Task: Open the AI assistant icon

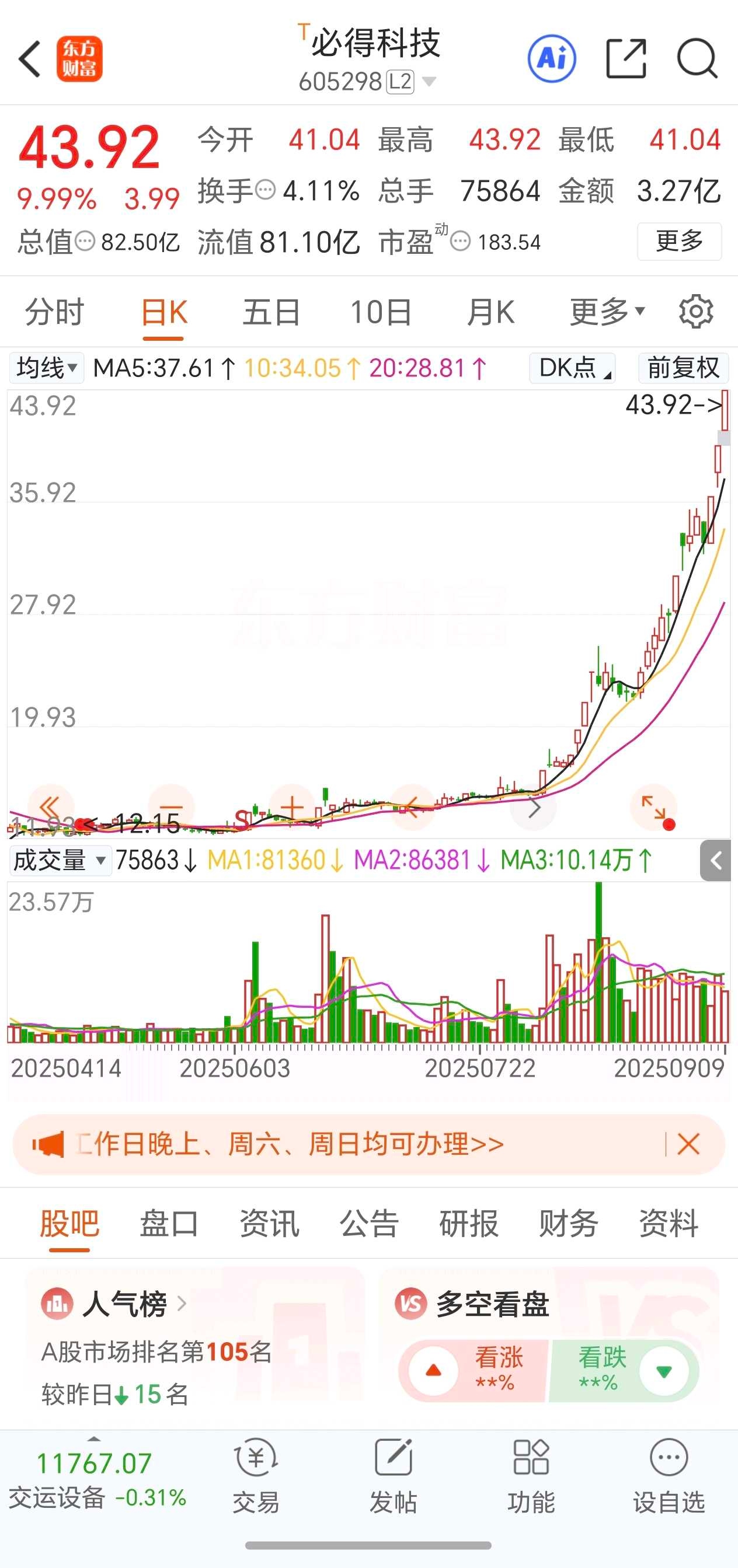Action: (x=551, y=59)
